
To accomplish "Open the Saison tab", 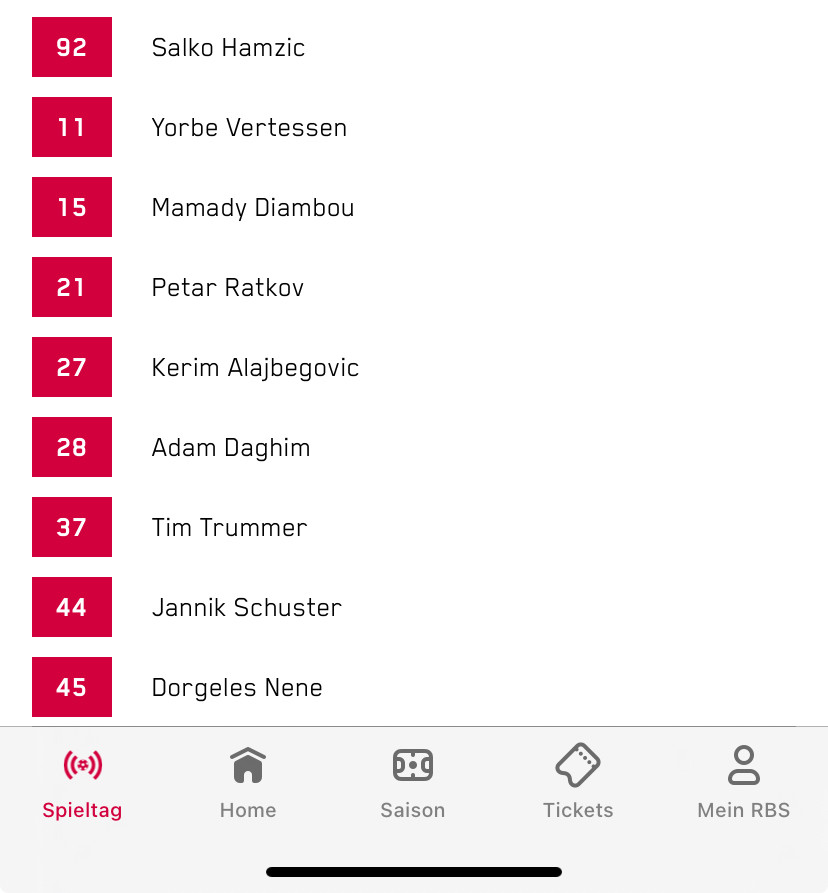I will [x=412, y=783].
